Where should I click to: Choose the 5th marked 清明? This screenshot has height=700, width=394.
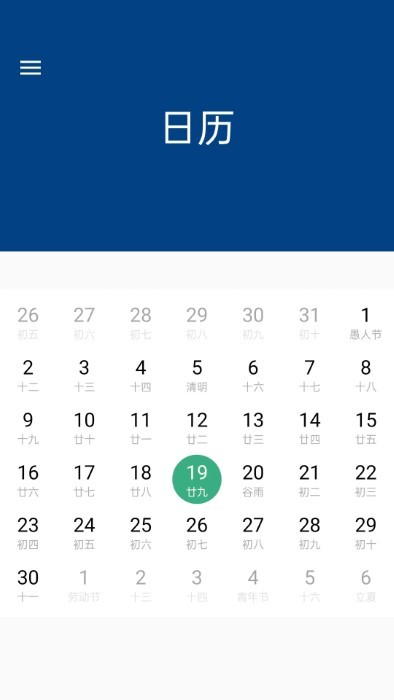pos(197,375)
